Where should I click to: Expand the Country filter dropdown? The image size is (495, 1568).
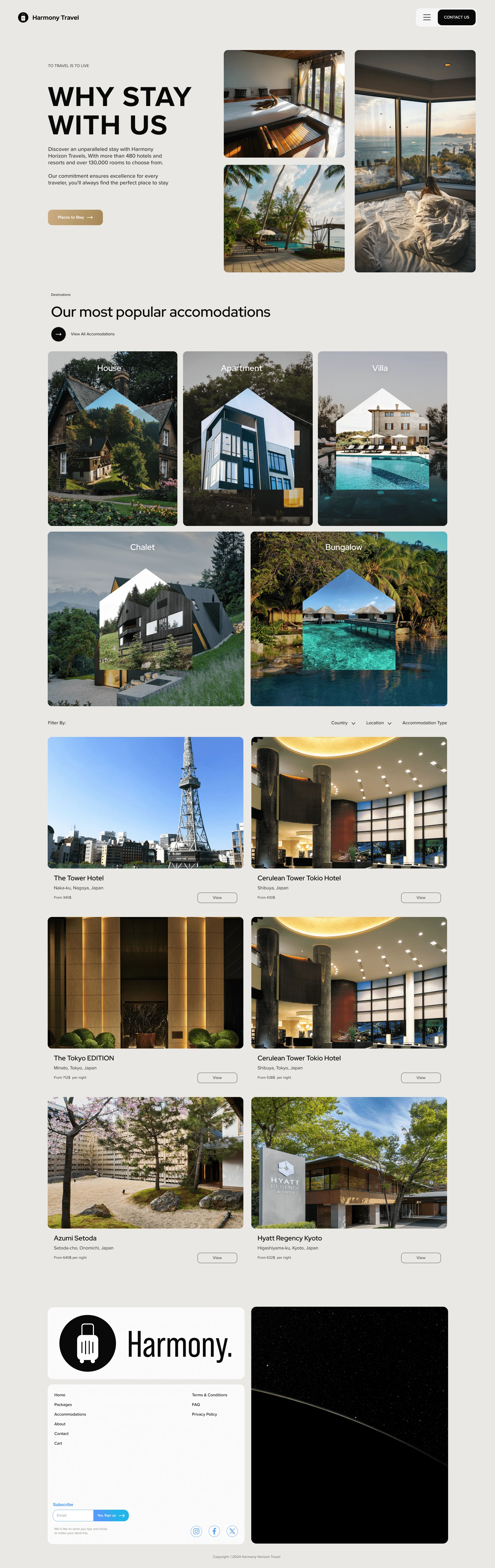pyautogui.click(x=343, y=723)
